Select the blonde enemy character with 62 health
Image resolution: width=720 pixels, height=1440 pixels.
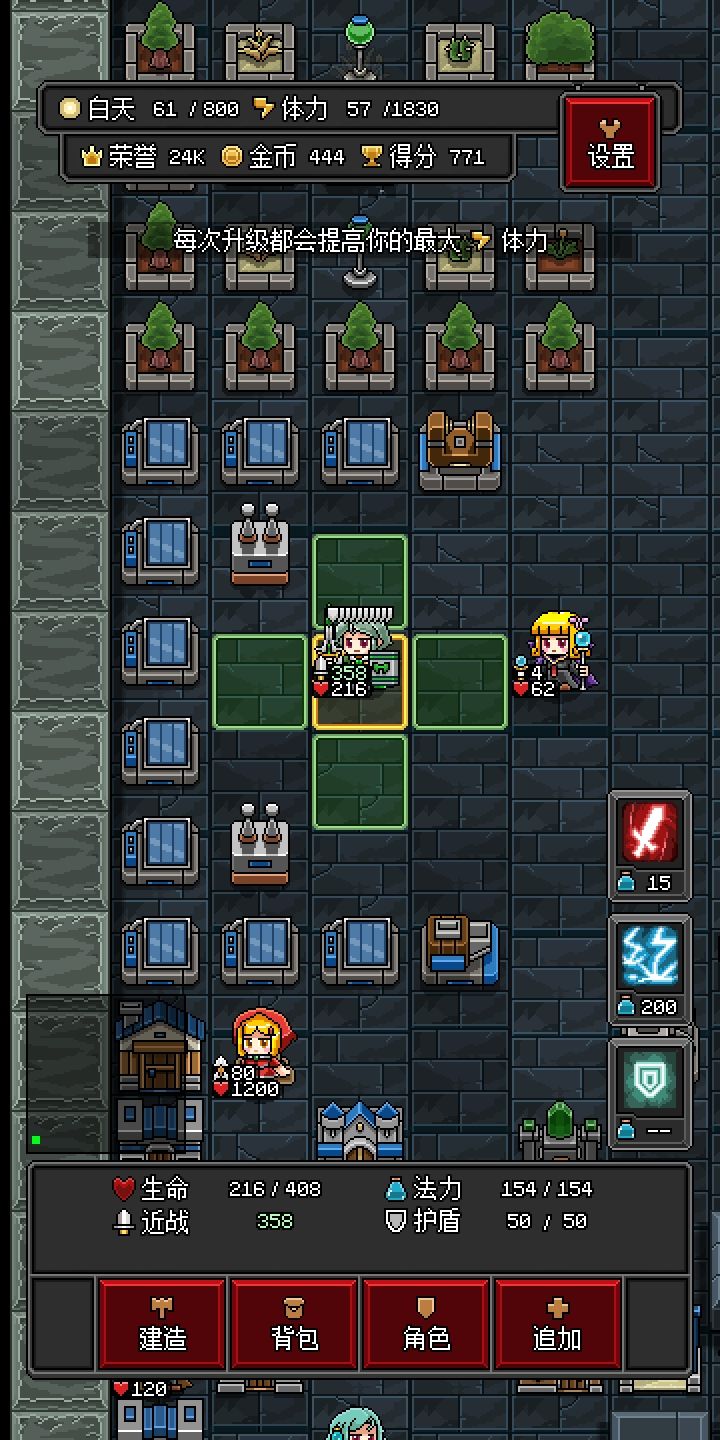[x=555, y=650]
